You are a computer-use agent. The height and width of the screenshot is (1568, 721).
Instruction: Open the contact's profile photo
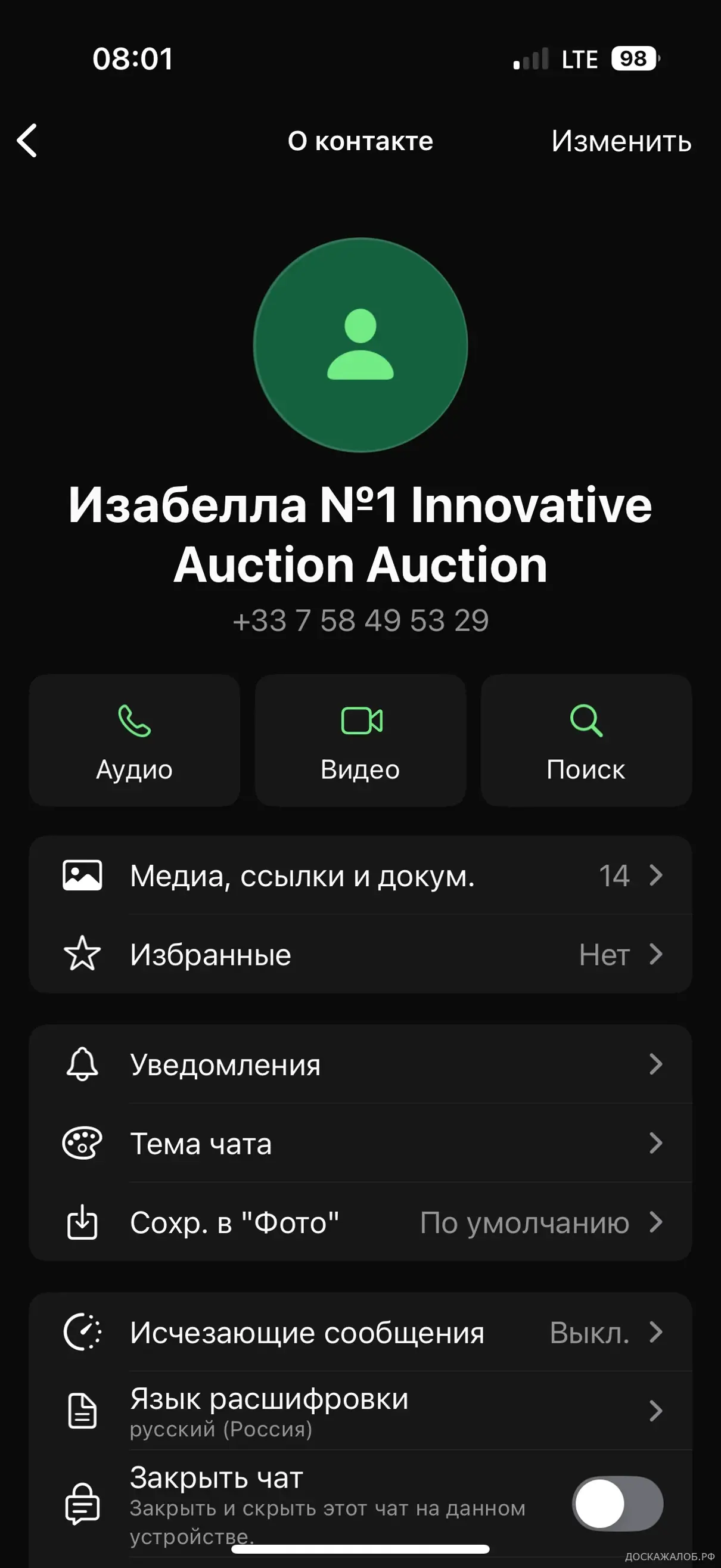click(x=360, y=344)
